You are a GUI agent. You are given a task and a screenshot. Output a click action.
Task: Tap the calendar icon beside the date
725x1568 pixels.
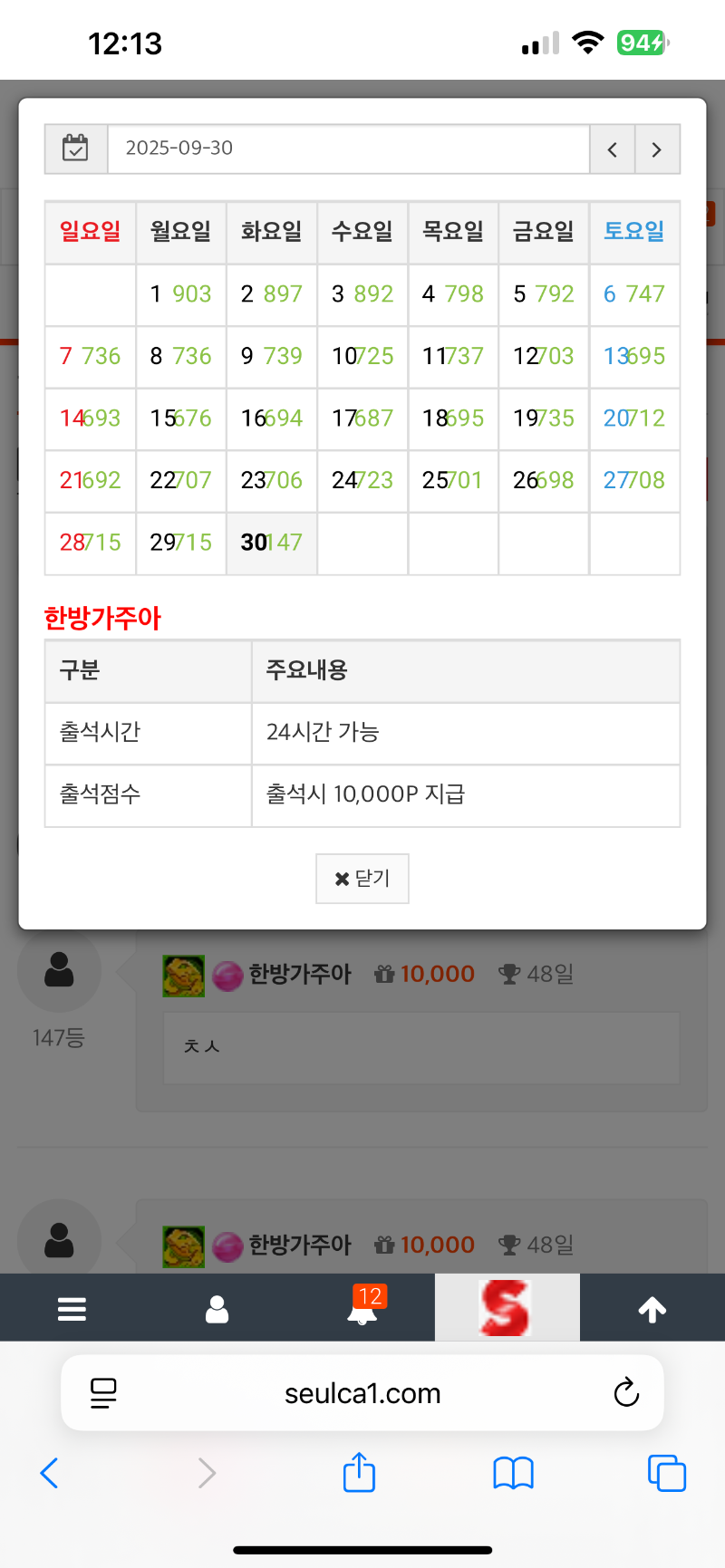click(76, 149)
